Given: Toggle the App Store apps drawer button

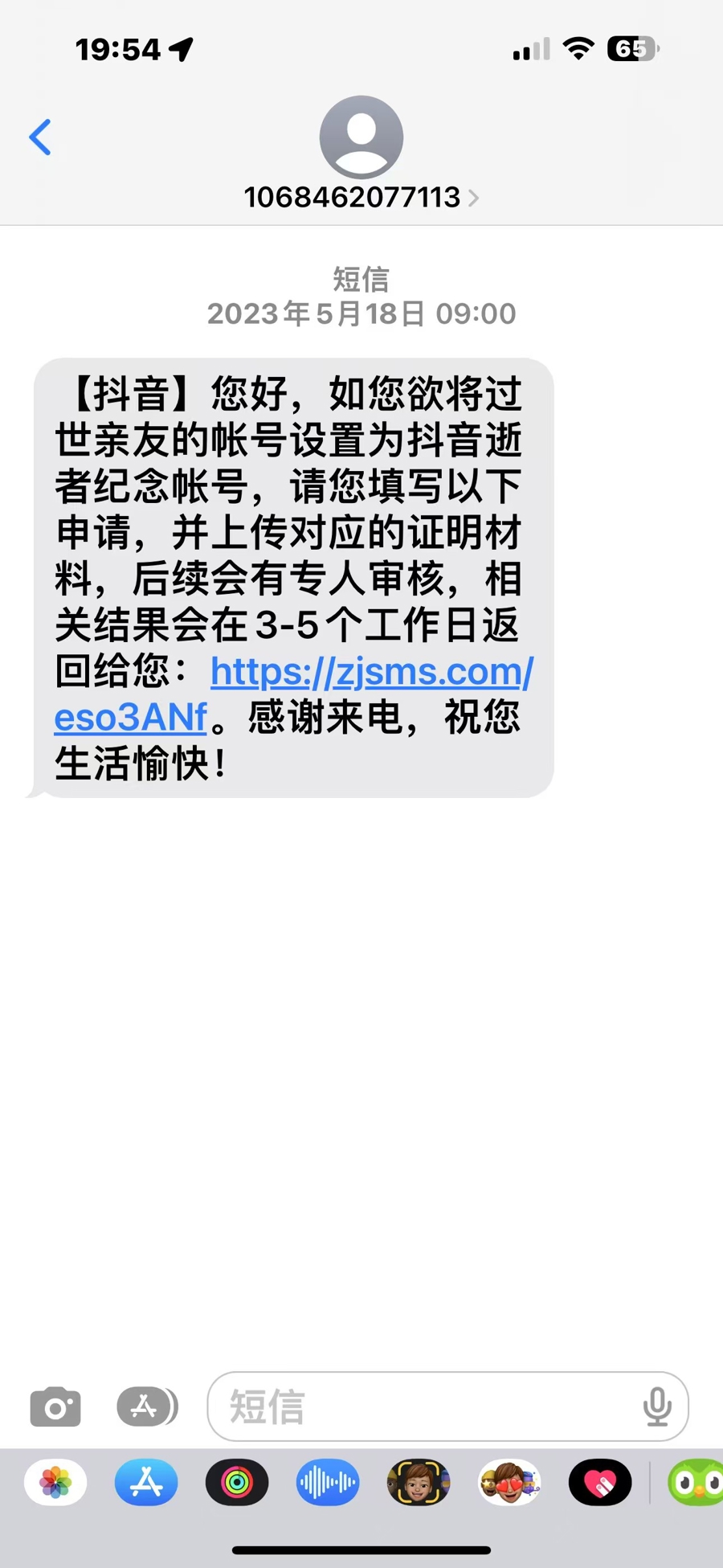Looking at the screenshot, I should click(147, 1406).
